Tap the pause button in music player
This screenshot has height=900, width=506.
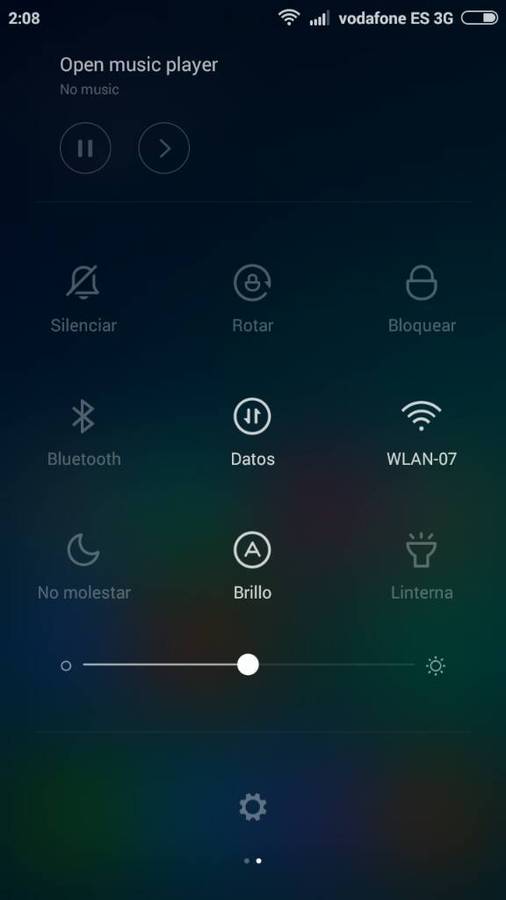click(85, 148)
